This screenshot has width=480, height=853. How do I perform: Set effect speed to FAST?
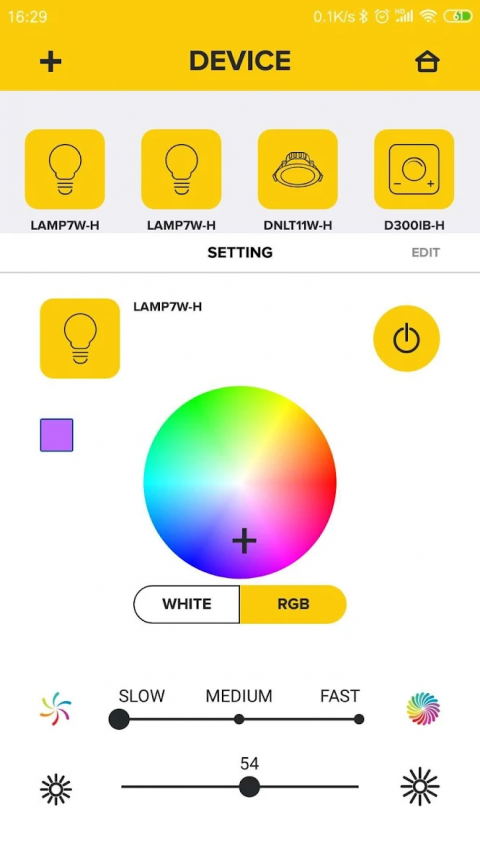point(359,719)
